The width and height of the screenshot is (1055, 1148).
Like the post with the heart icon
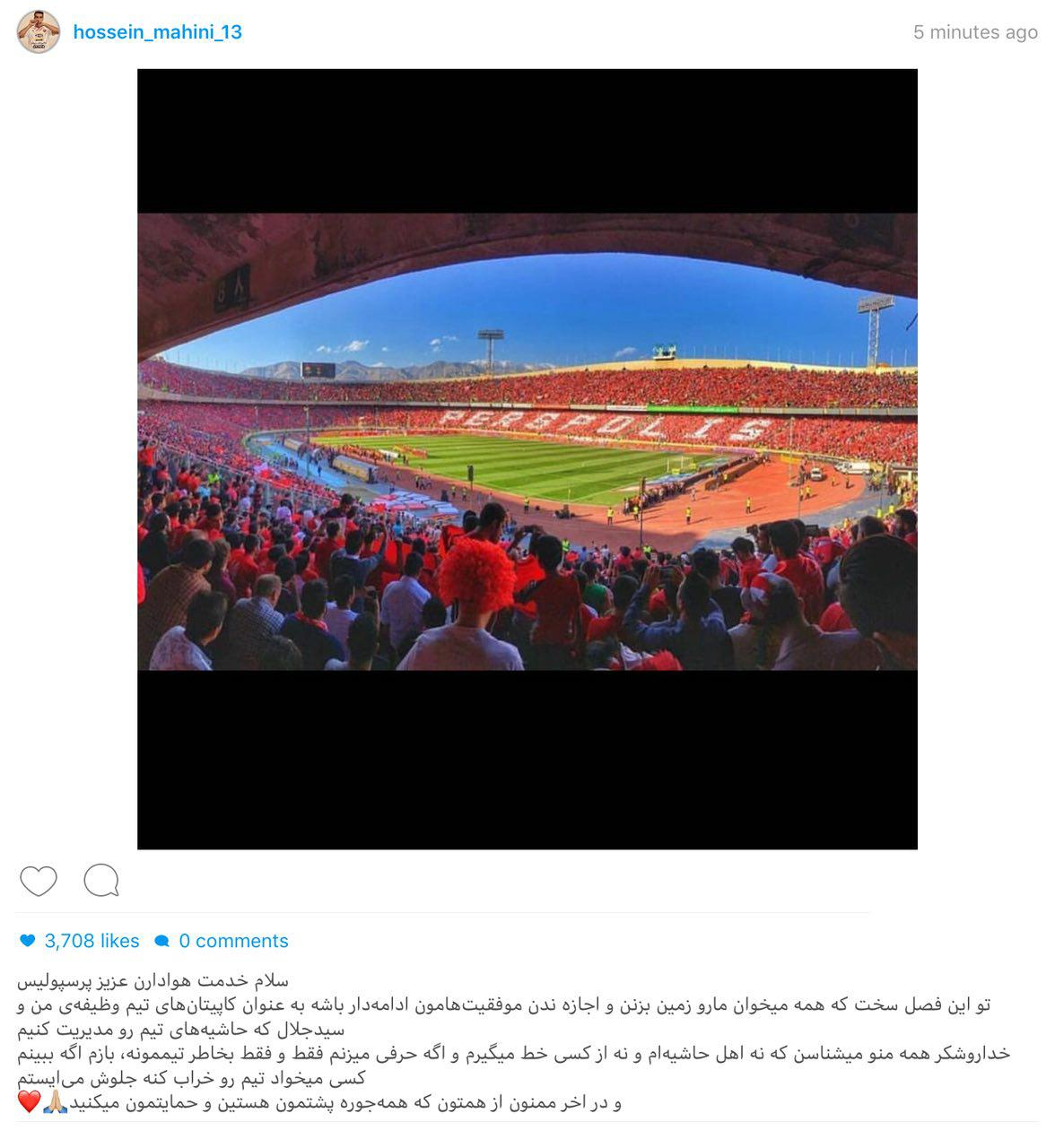tap(39, 881)
